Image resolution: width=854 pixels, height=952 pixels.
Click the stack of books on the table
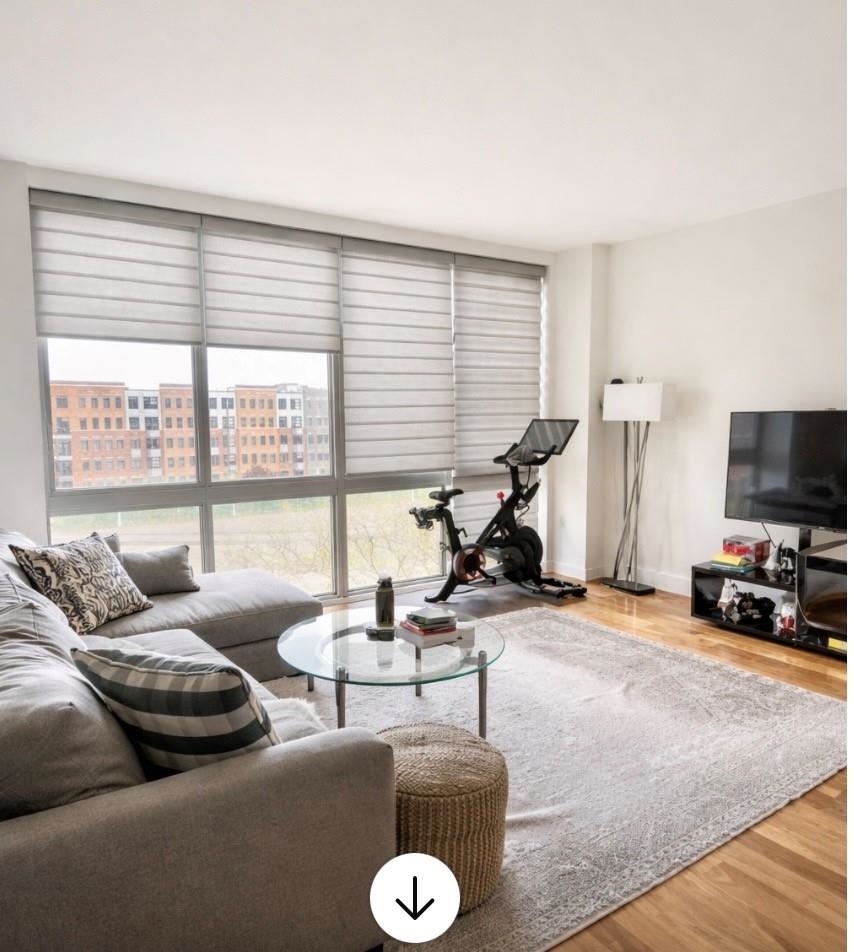[x=427, y=625]
